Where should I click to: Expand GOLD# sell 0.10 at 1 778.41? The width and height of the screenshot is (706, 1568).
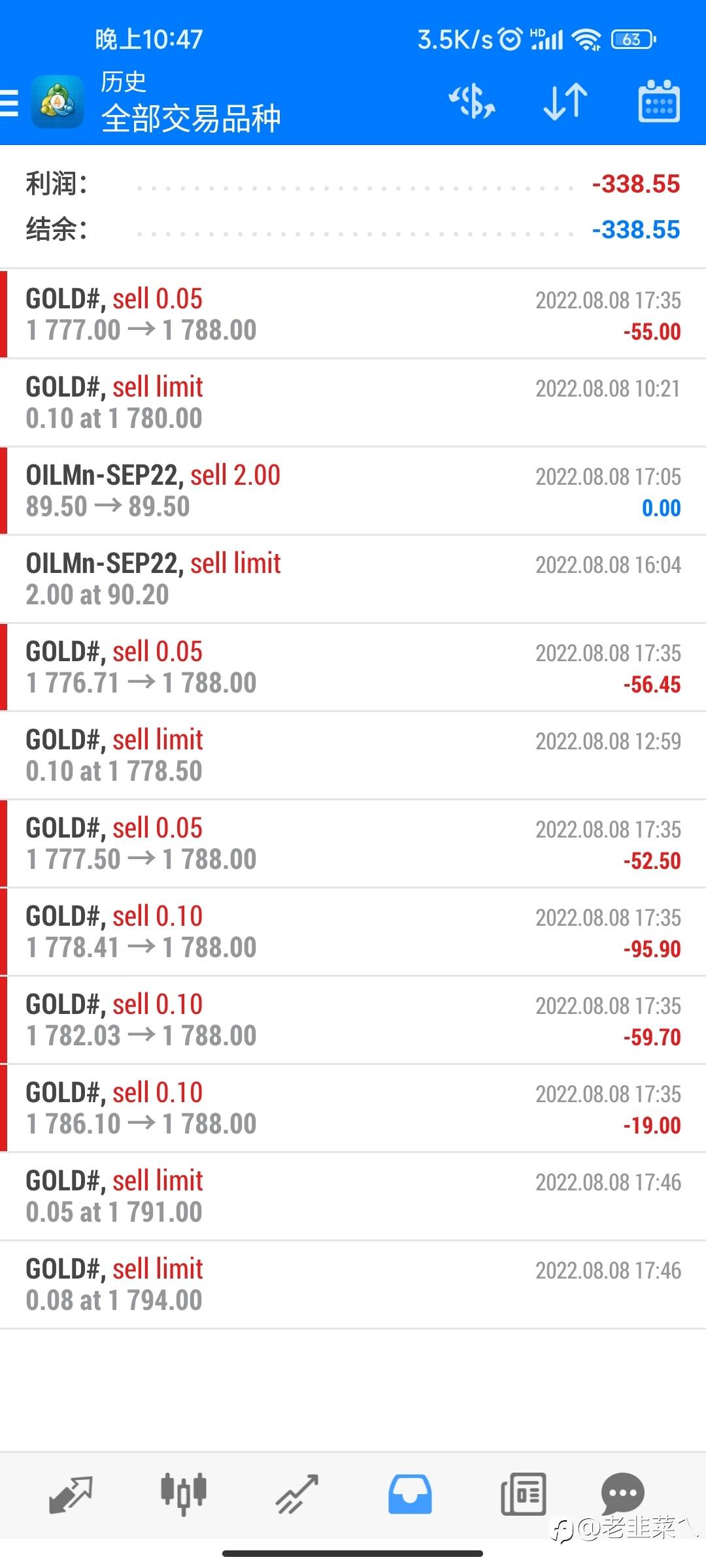click(353, 932)
